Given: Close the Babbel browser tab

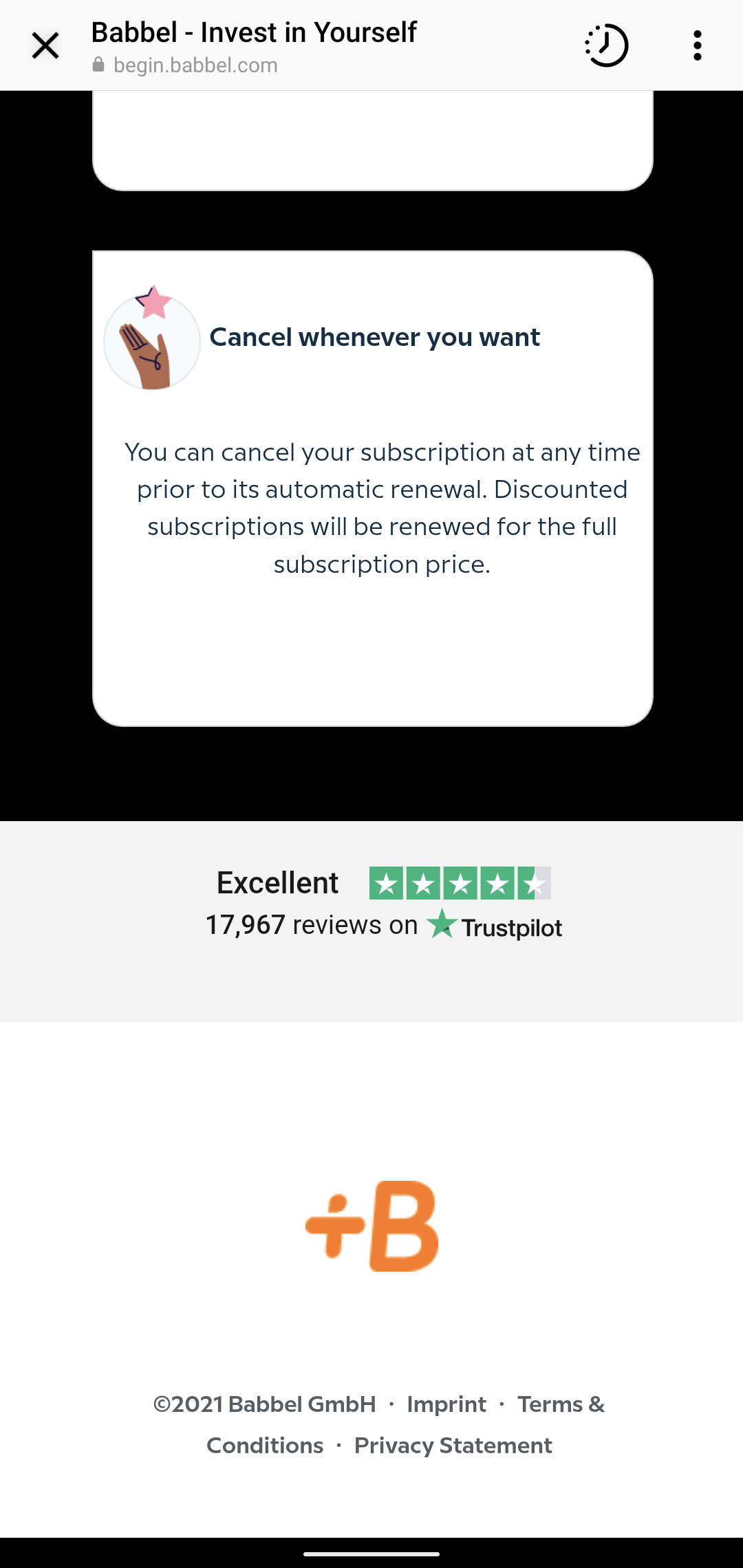Looking at the screenshot, I should tap(45, 46).
